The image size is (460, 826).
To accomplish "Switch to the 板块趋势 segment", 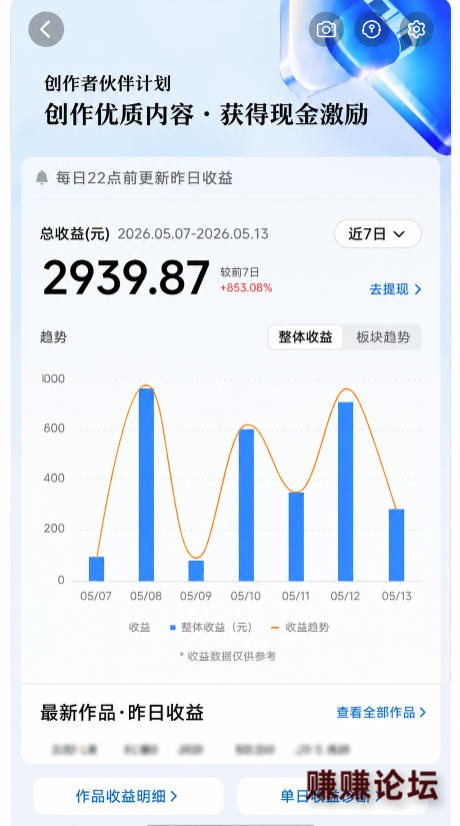I will [383, 337].
